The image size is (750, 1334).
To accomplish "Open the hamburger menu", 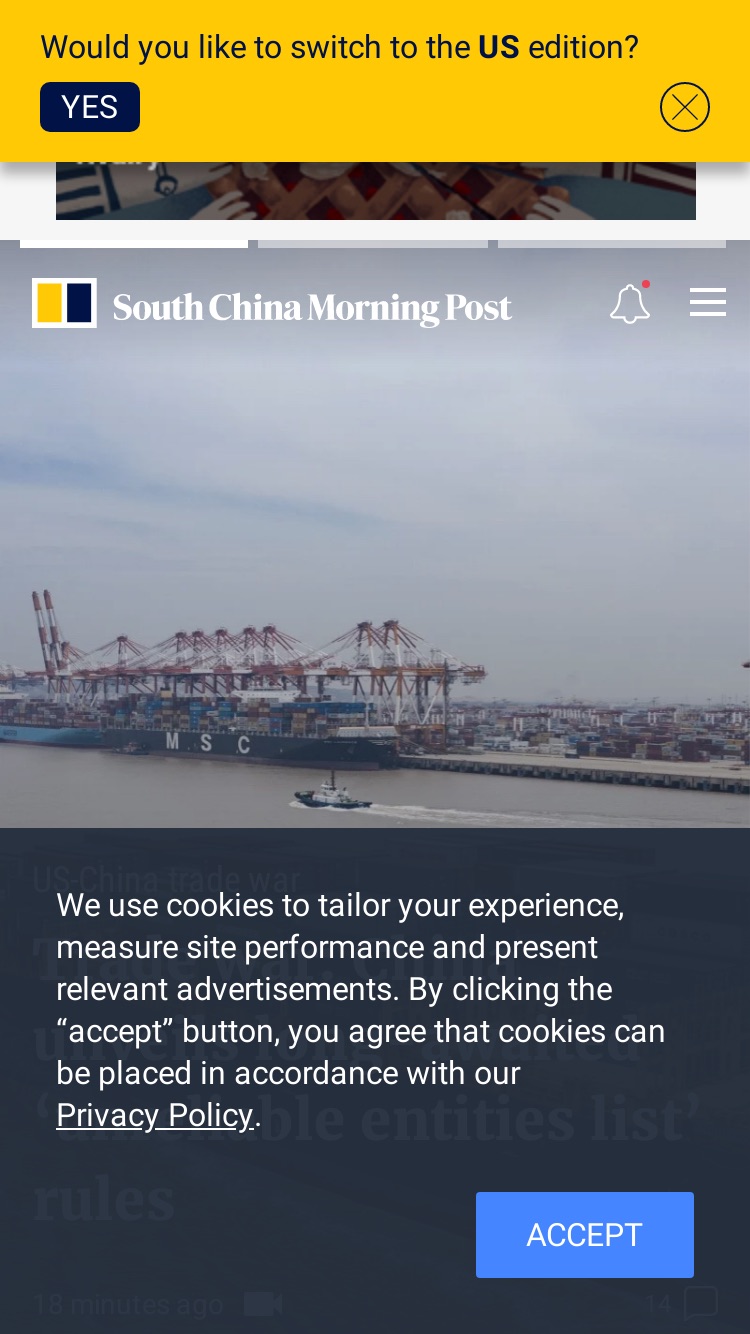I will pyautogui.click(x=708, y=302).
